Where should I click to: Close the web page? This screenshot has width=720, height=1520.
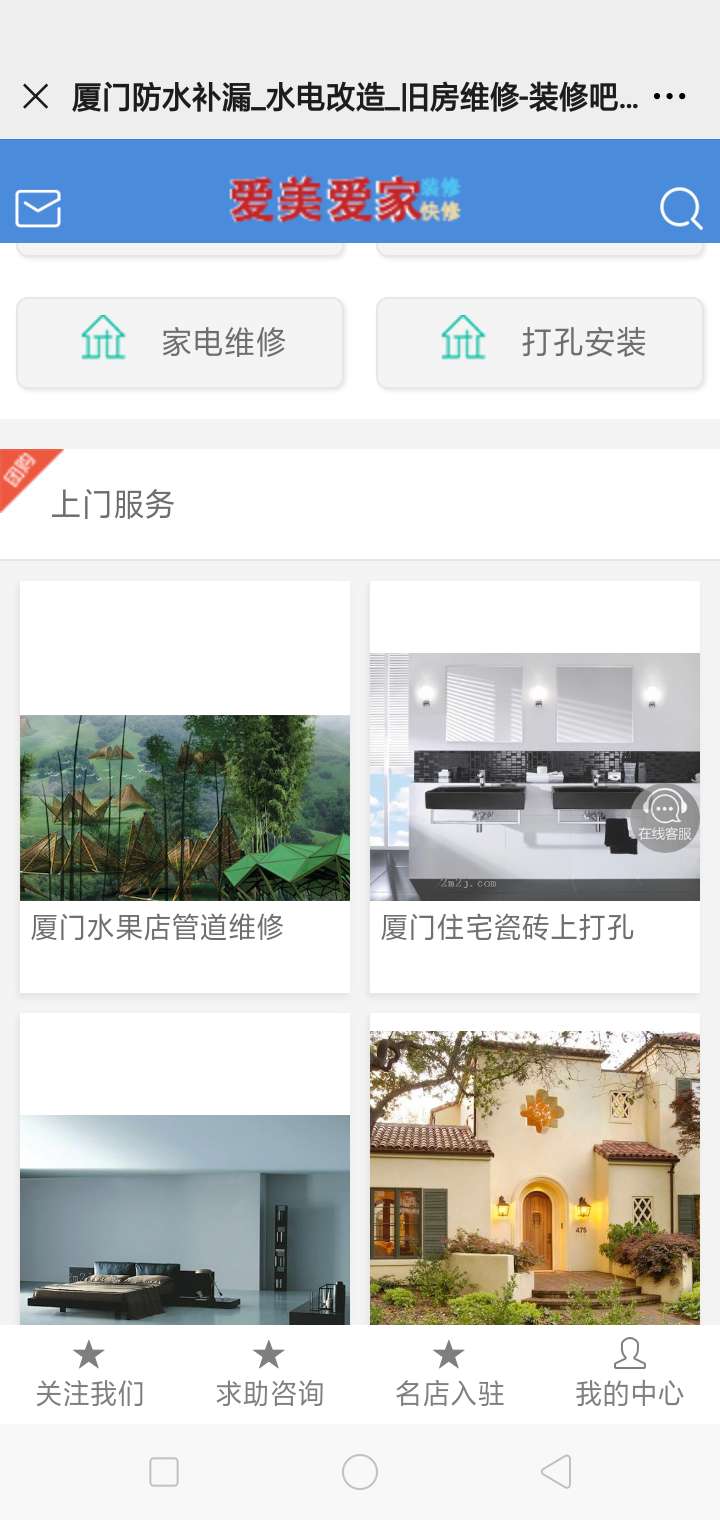(x=36, y=97)
